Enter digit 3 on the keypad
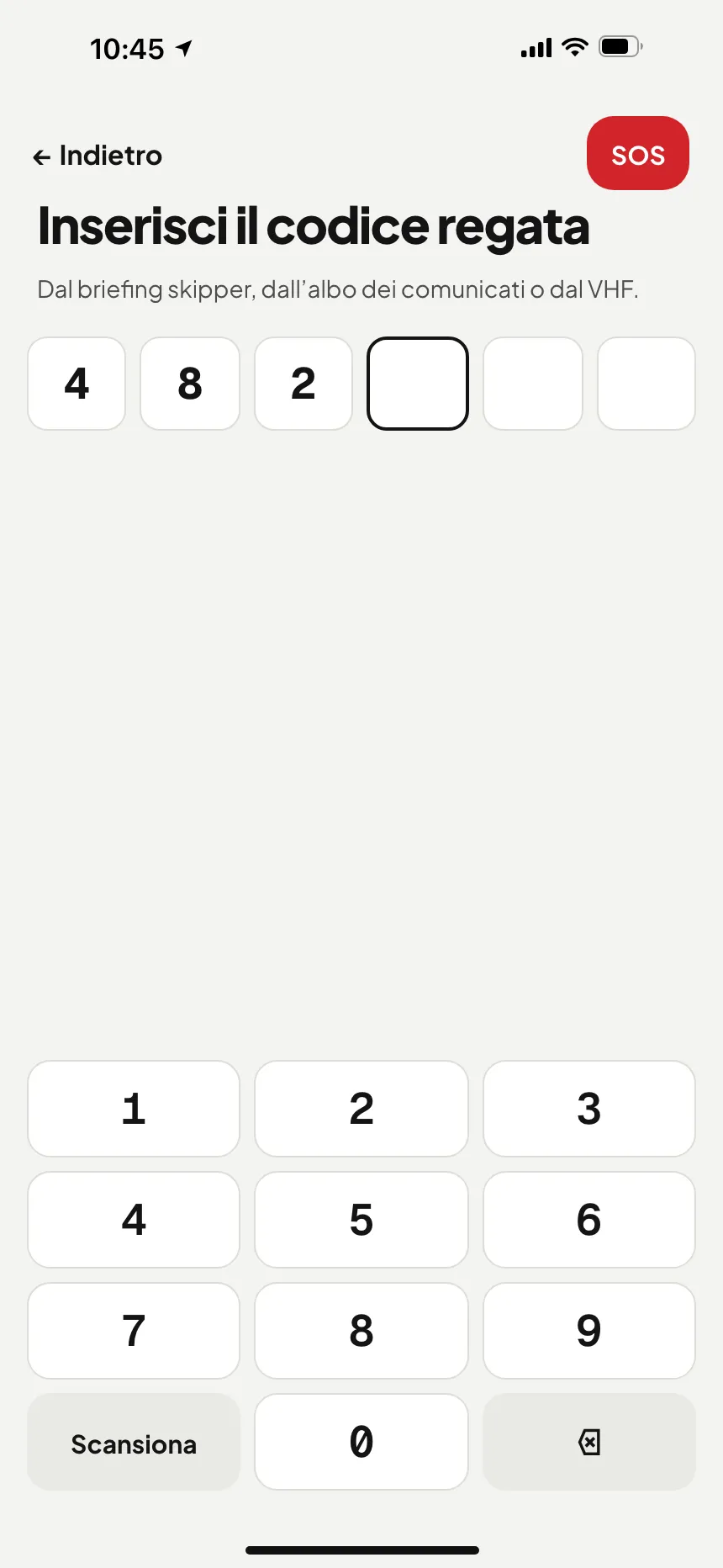 pyautogui.click(x=589, y=1109)
